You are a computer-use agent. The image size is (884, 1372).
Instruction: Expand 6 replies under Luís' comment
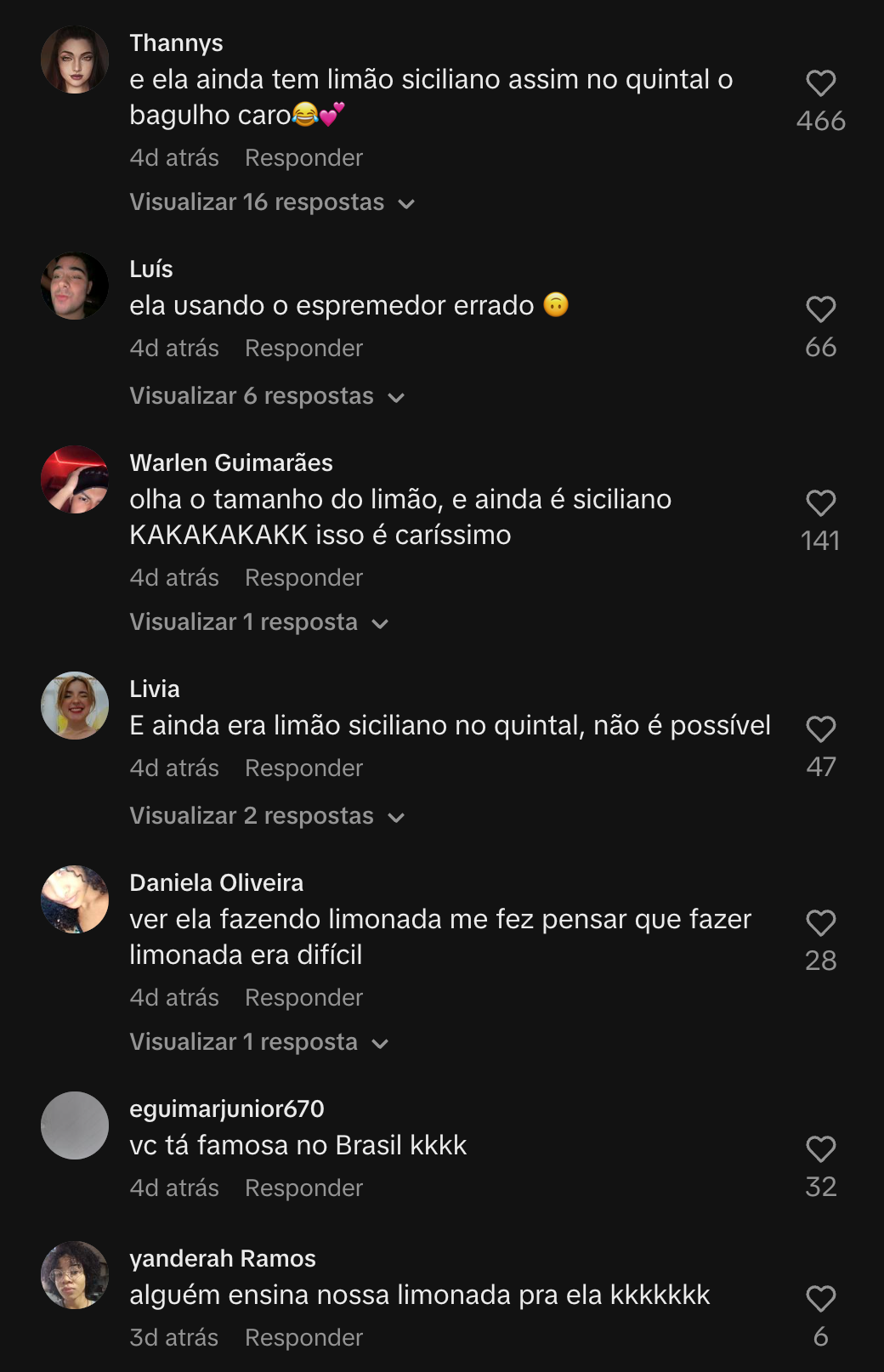[266, 396]
